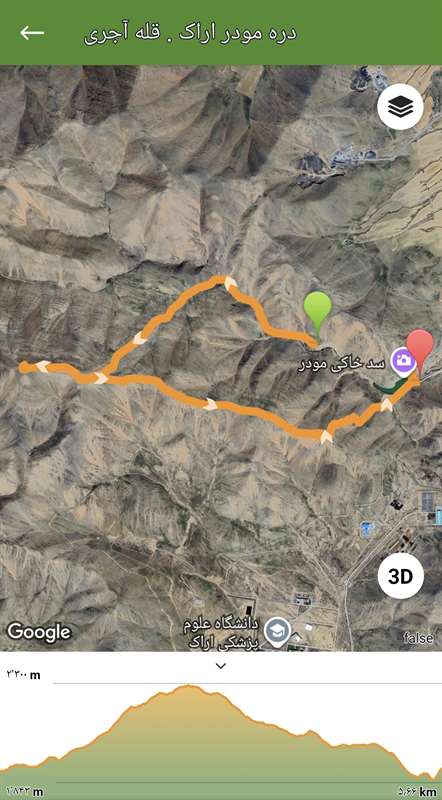Collapse the elevation profile chevron
Image resolution: width=442 pixels, height=800 pixels.
pyautogui.click(x=220, y=666)
